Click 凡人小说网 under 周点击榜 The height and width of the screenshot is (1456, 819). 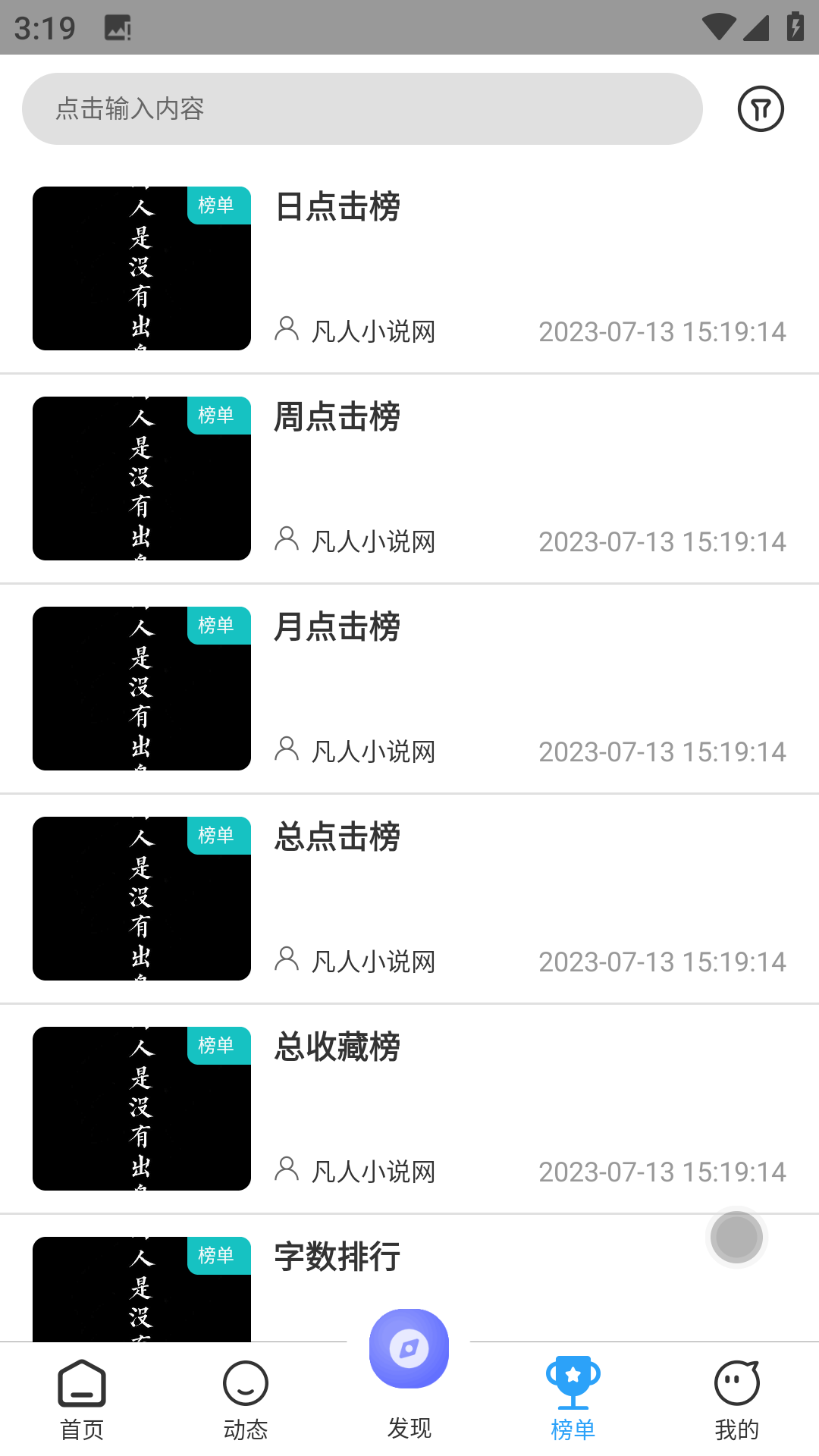372,541
